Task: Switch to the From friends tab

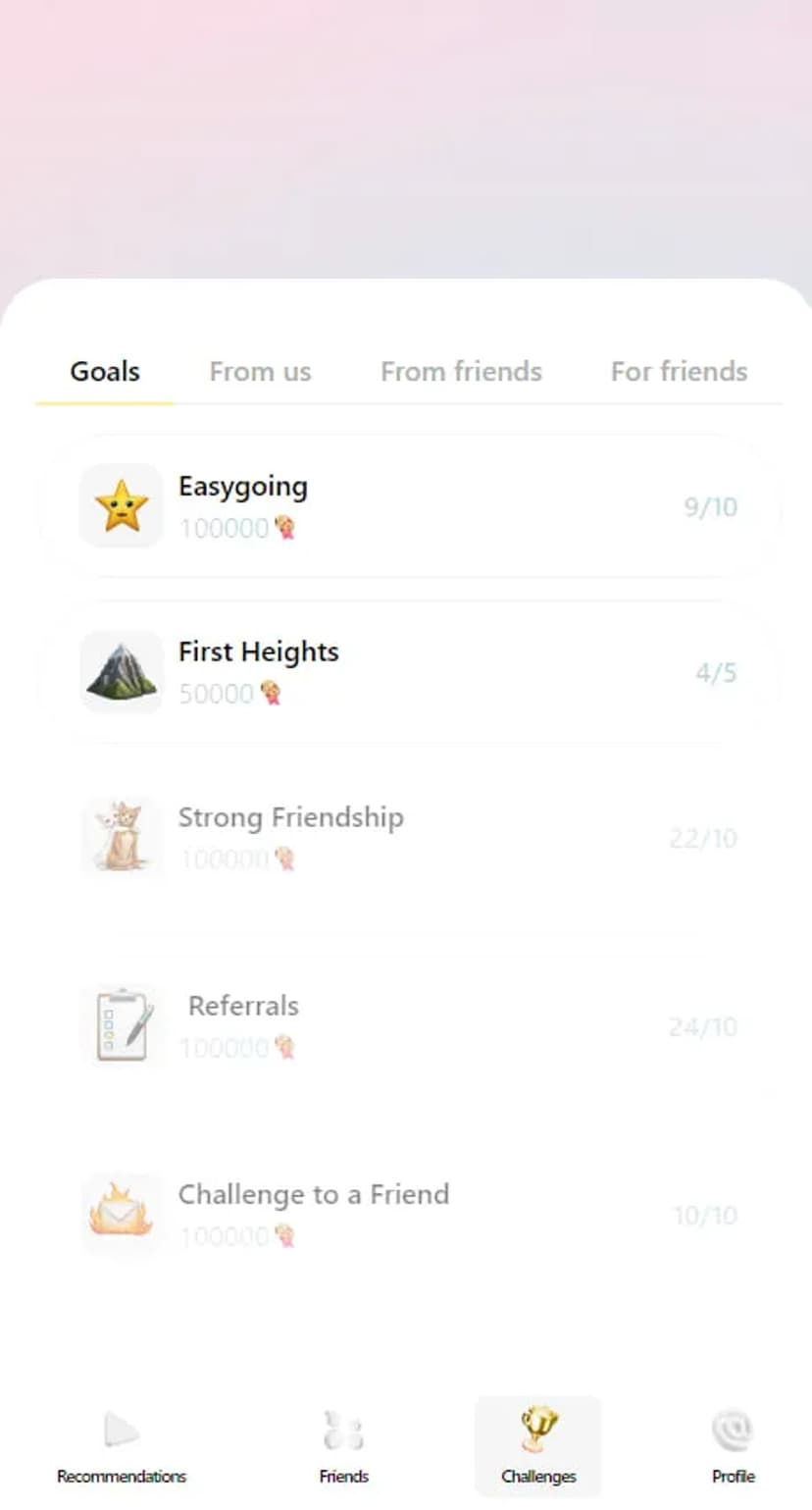Action: coord(461,372)
